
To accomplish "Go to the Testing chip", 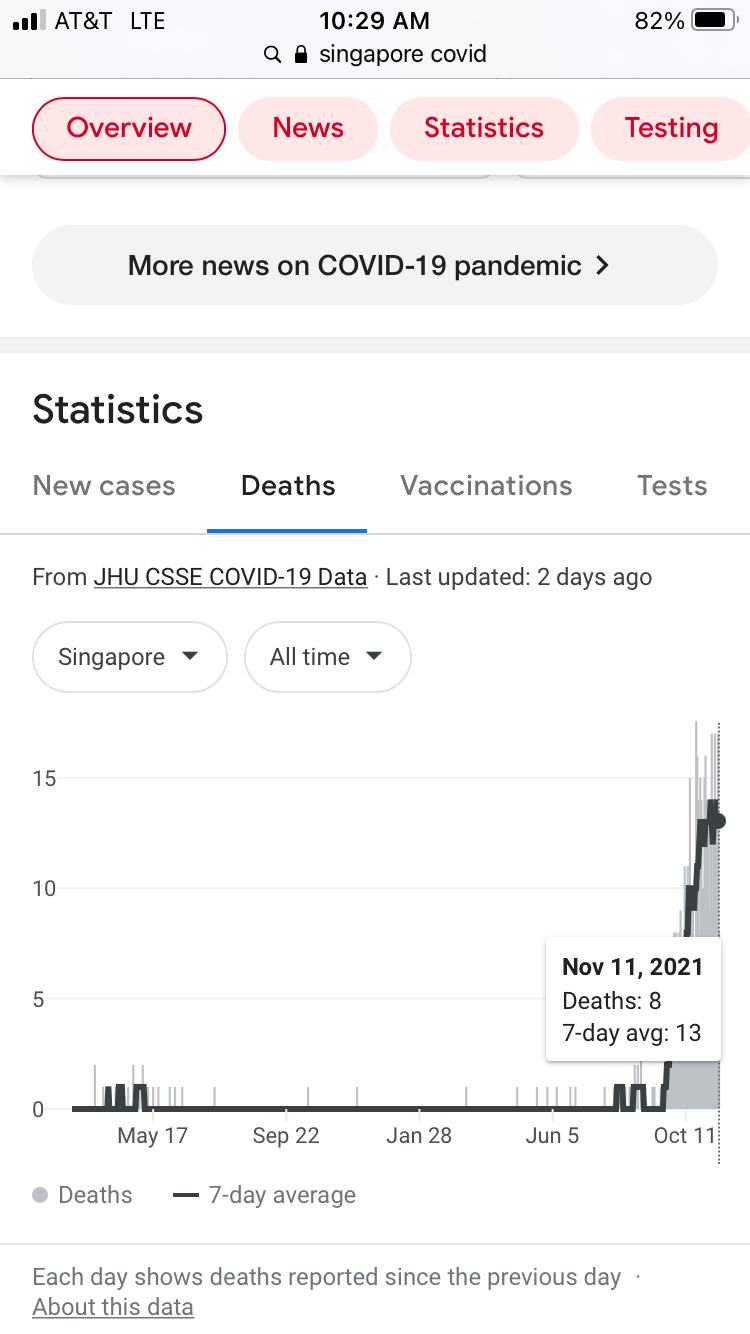I will (671, 128).
